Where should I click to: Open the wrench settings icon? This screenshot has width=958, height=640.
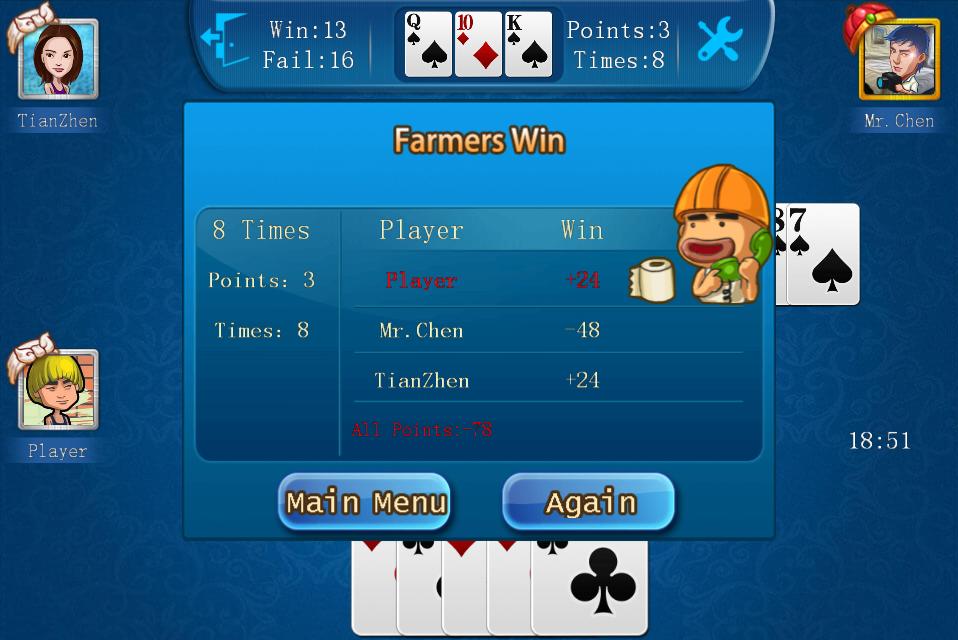click(719, 41)
